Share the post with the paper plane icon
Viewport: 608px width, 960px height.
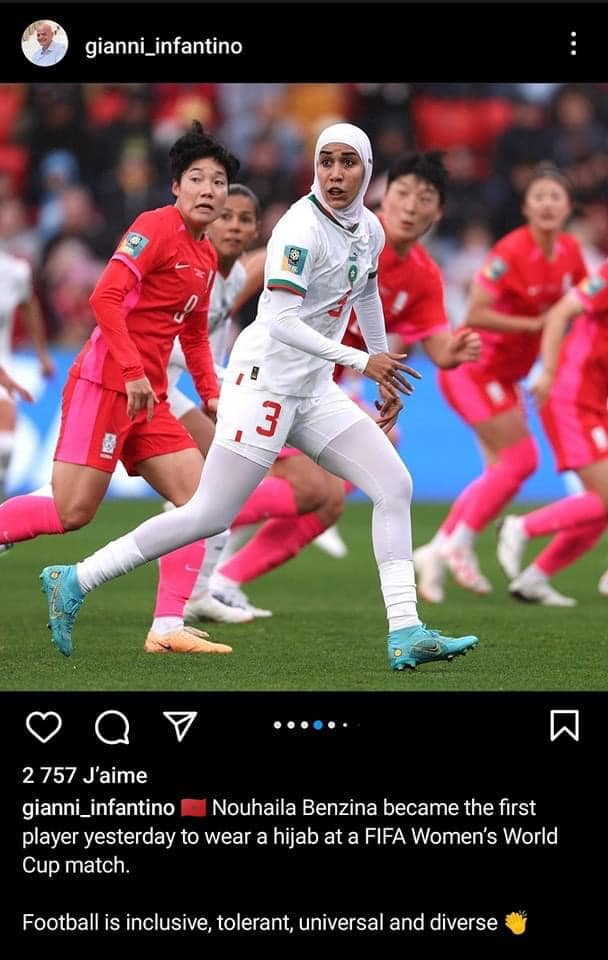pyautogui.click(x=180, y=726)
